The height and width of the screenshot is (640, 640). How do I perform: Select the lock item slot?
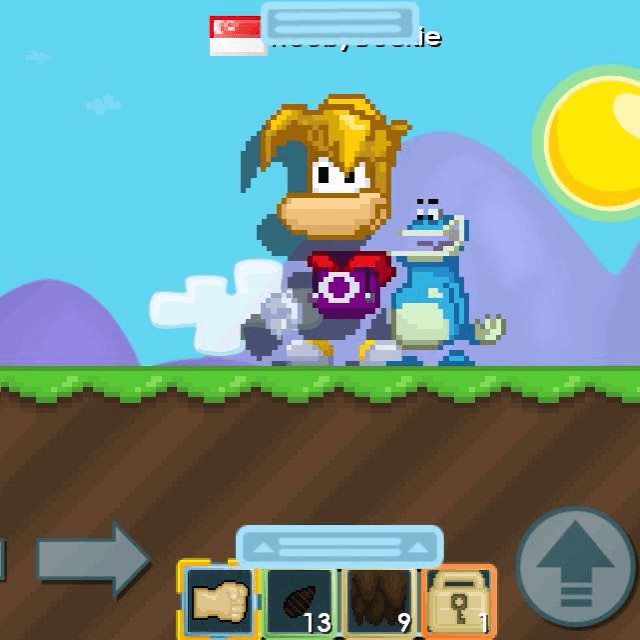click(x=459, y=602)
